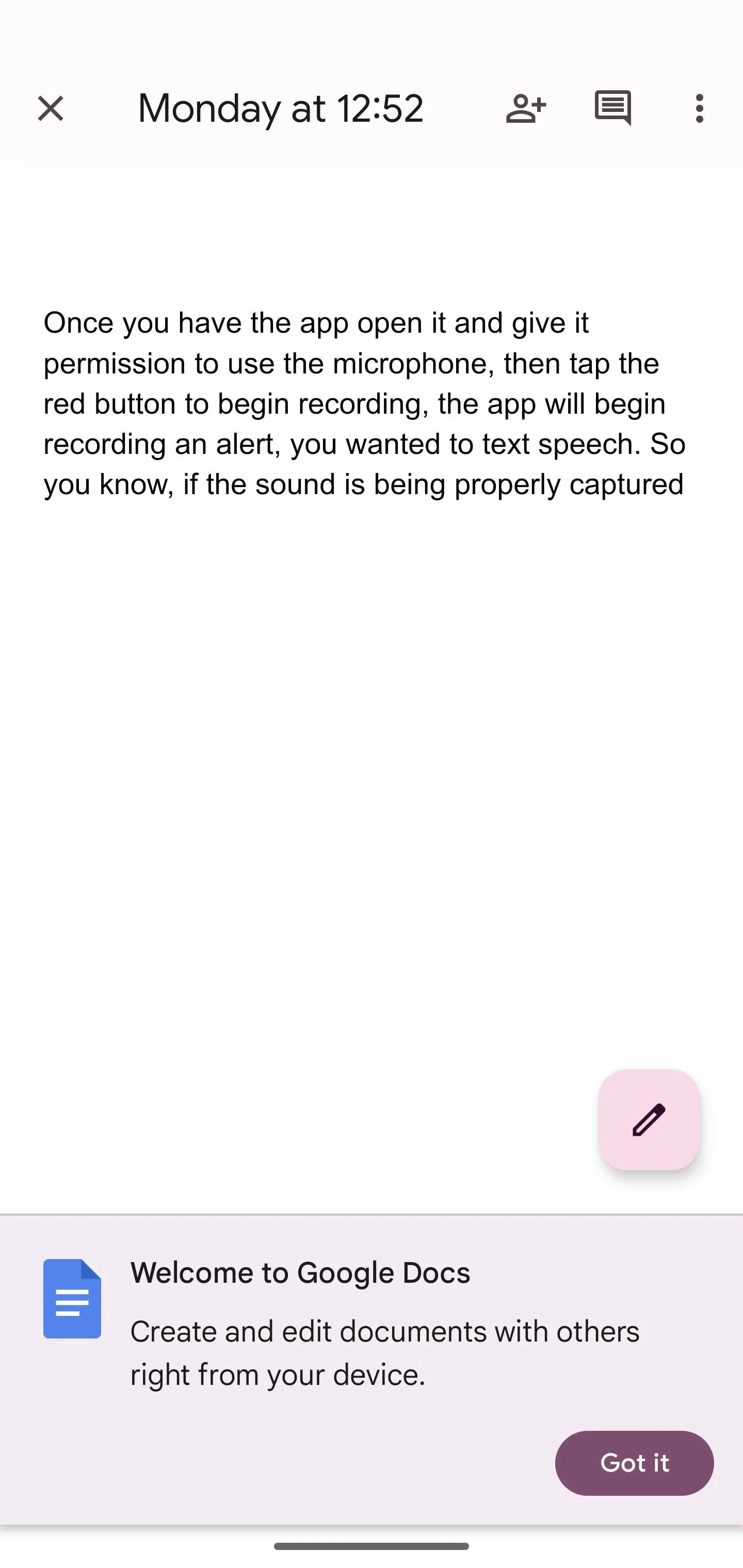Close the document with the X icon
Viewport: 743px width, 1568px height.
(51, 109)
